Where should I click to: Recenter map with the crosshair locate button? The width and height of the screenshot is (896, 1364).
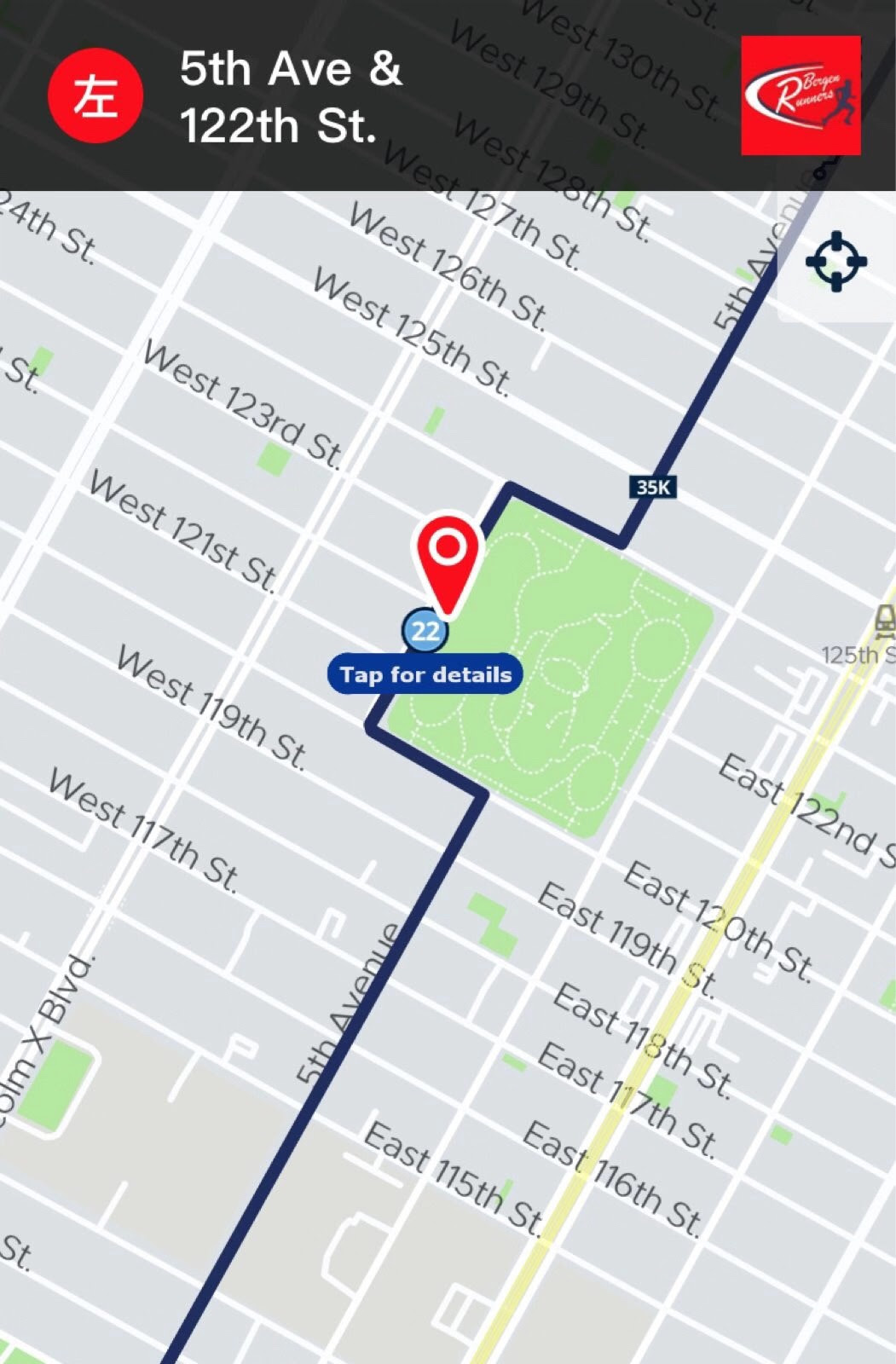pyautogui.click(x=836, y=261)
